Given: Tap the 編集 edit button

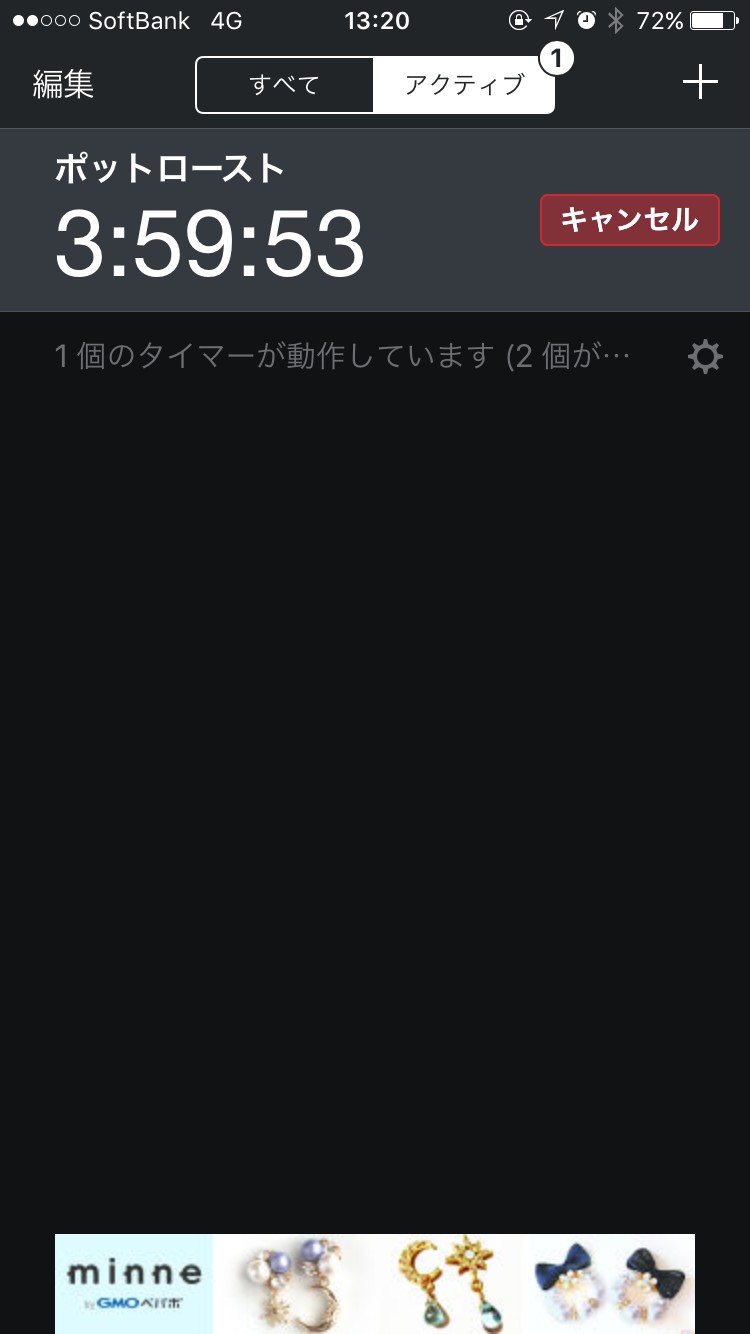Looking at the screenshot, I should pos(63,84).
